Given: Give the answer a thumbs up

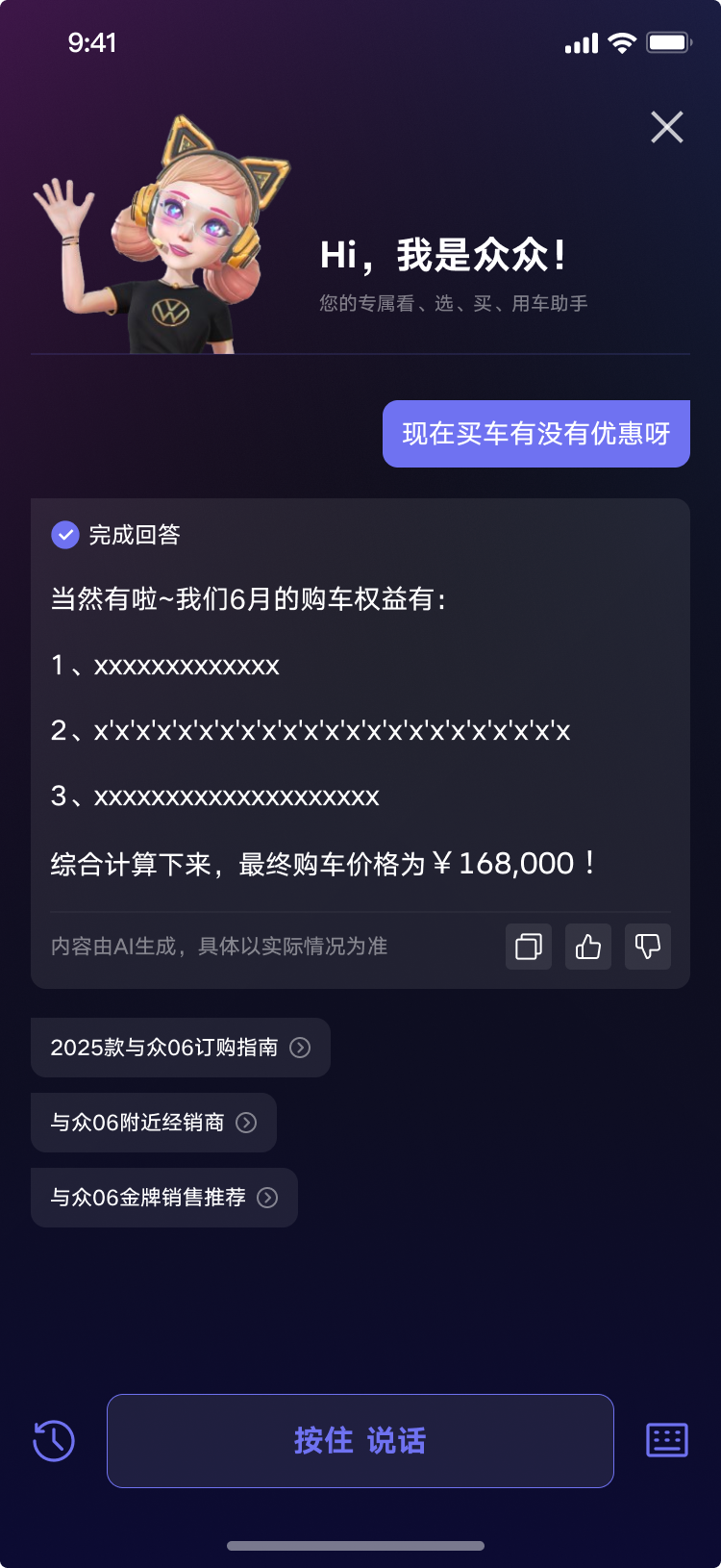Looking at the screenshot, I should pyautogui.click(x=588, y=947).
